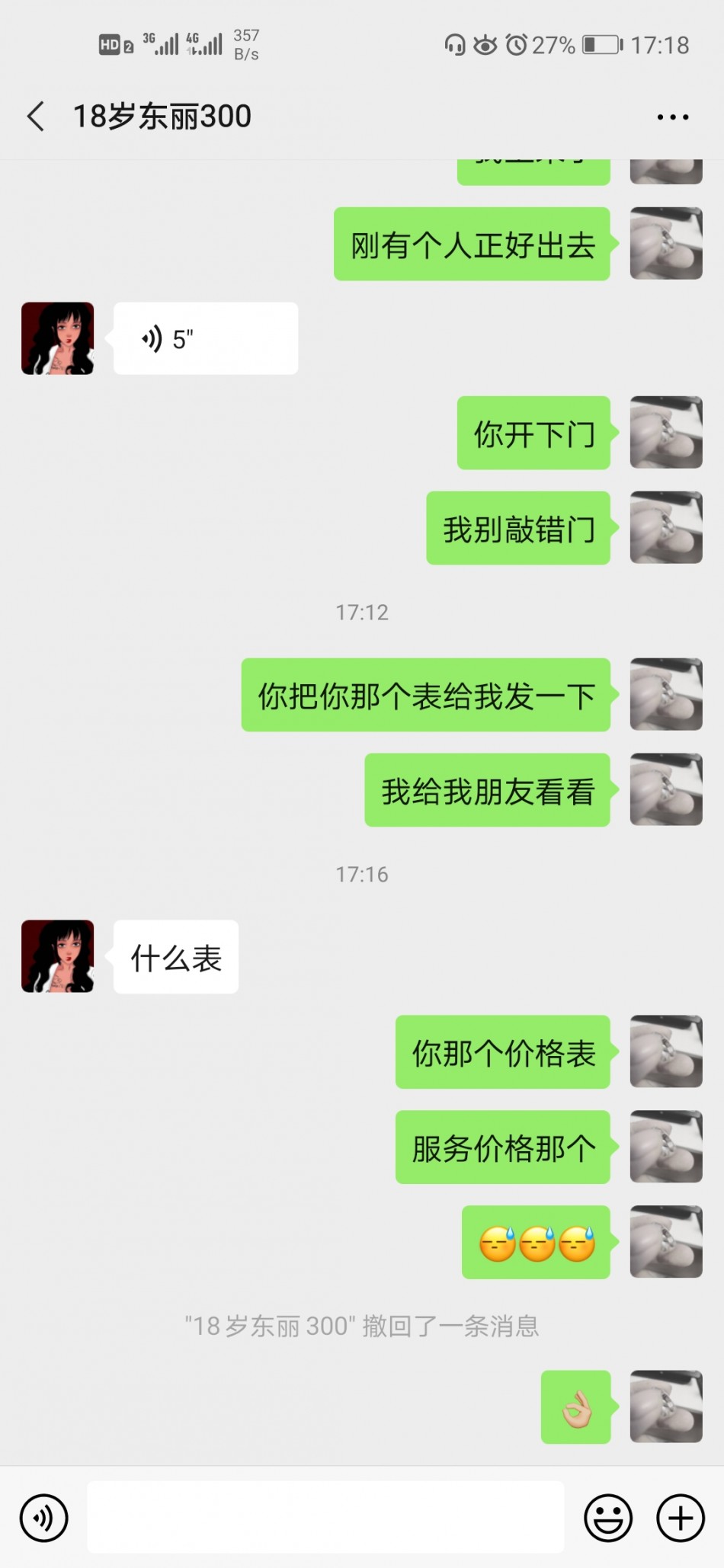Go back from the chat

36,117
